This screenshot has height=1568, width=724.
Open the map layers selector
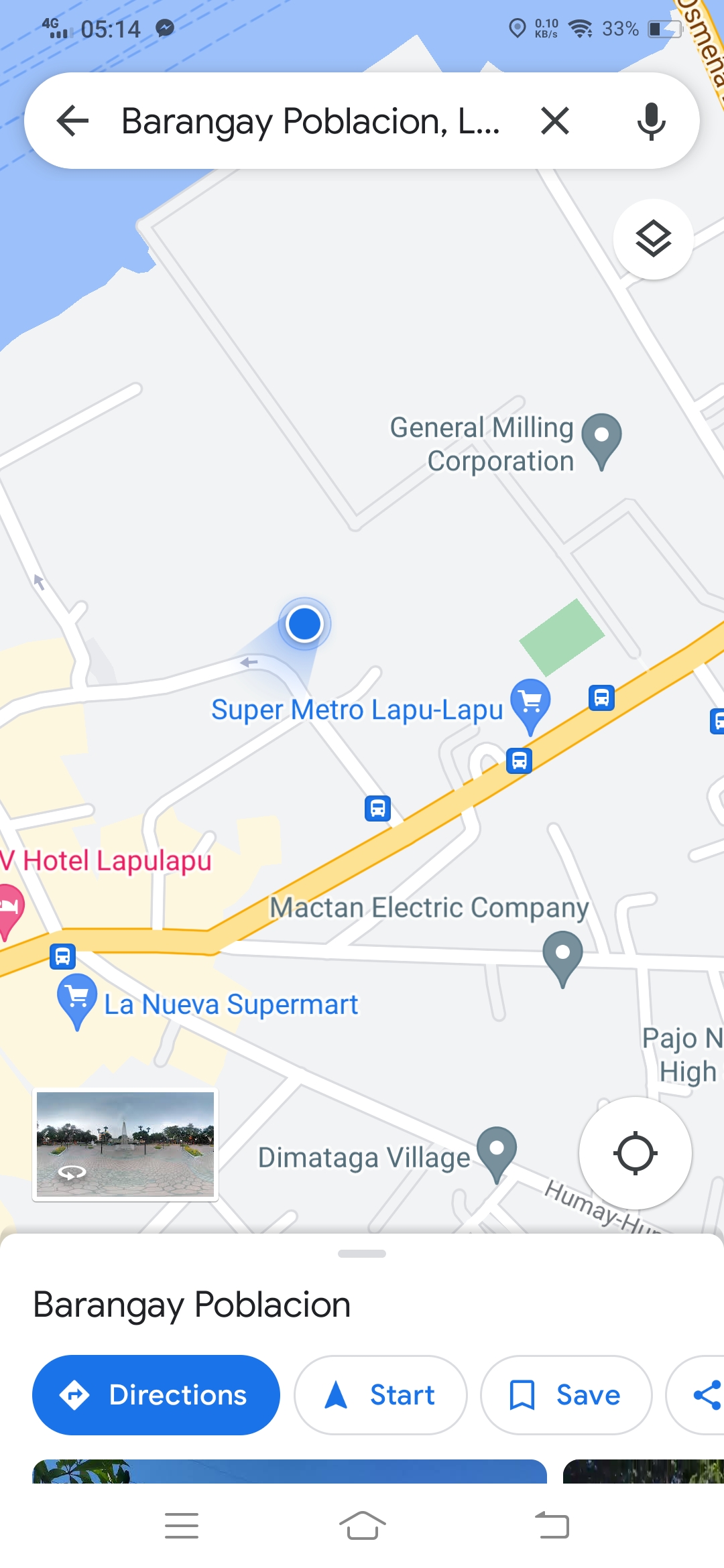pos(653,239)
